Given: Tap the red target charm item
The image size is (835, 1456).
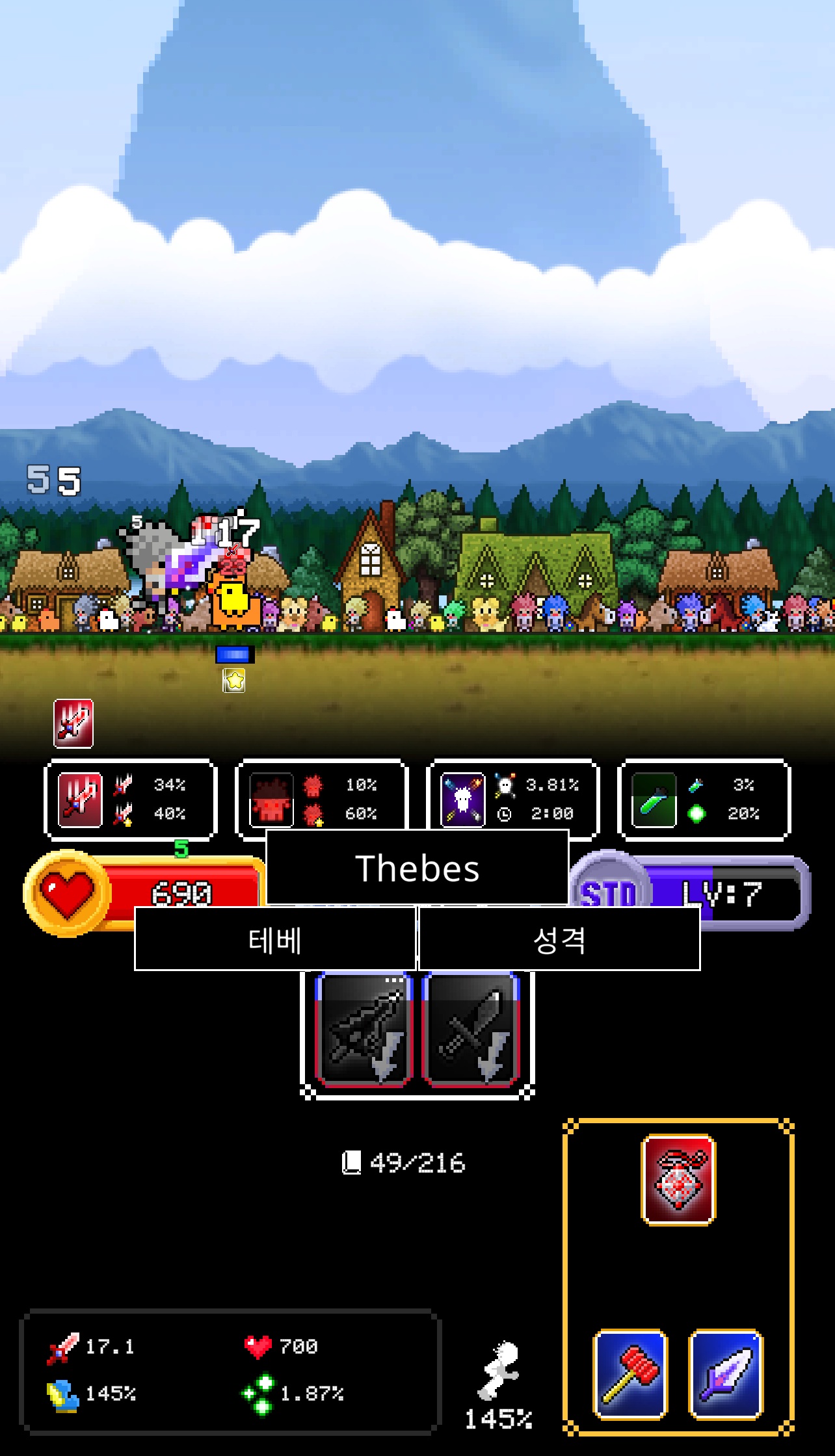Looking at the screenshot, I should coord(678,1180).
